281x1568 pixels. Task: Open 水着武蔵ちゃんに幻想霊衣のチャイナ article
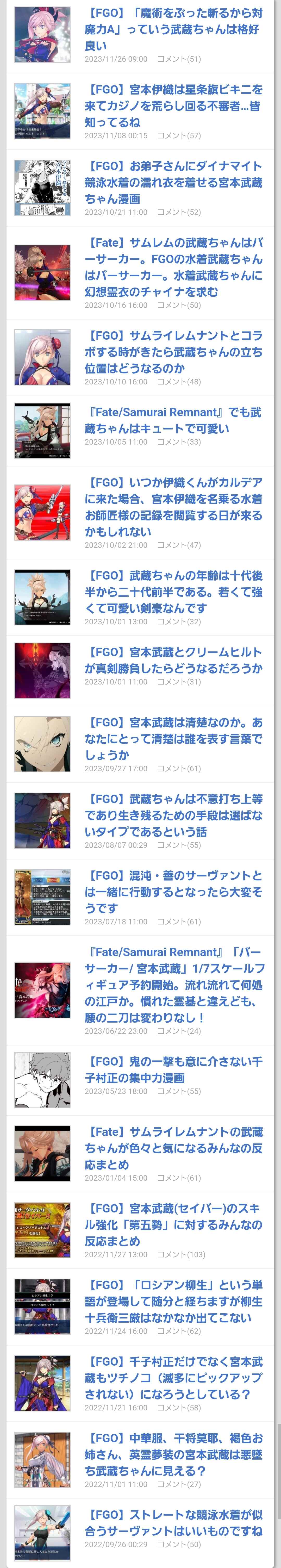pyautogui.click(x=173, y=267)
